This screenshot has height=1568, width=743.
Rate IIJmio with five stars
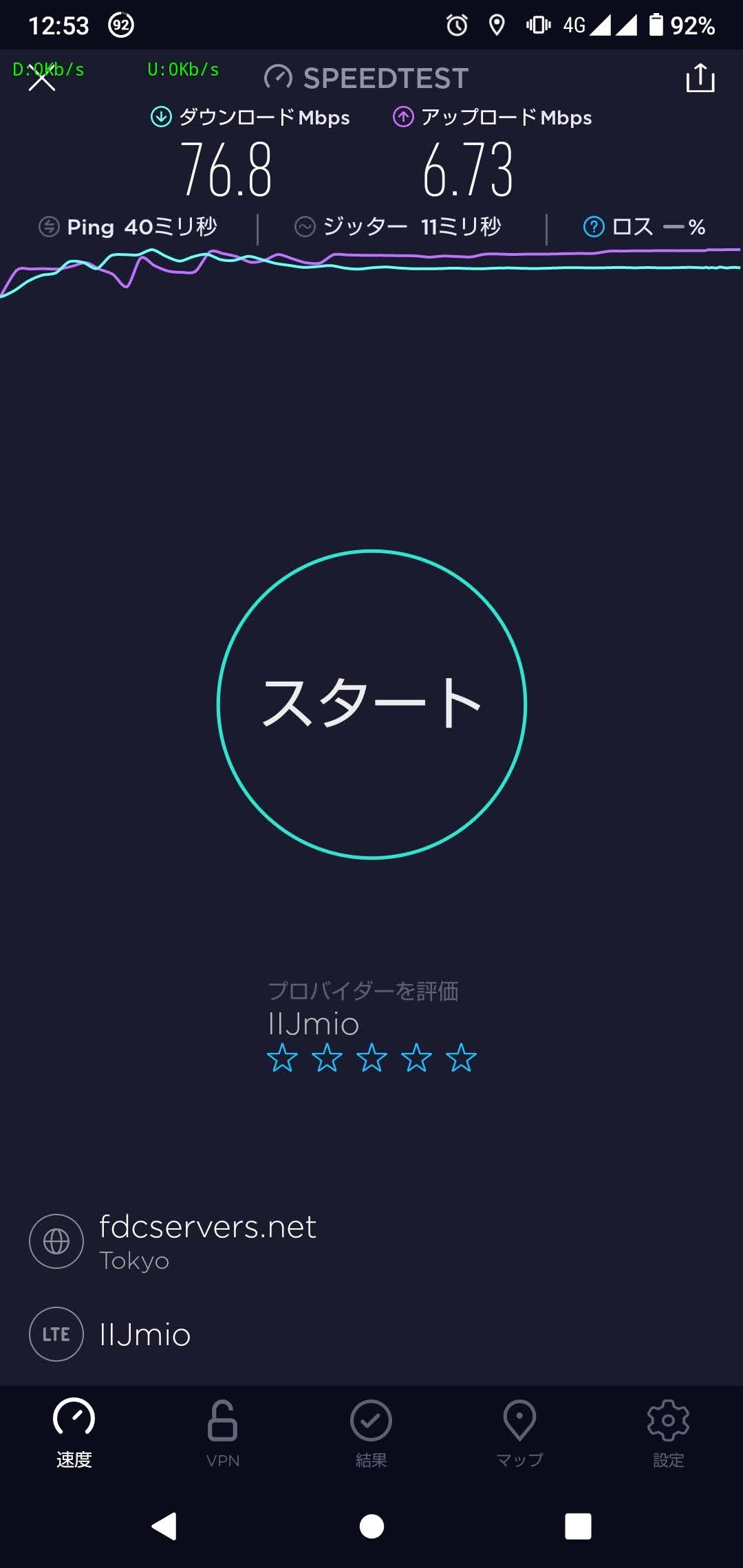(461, 1058)
